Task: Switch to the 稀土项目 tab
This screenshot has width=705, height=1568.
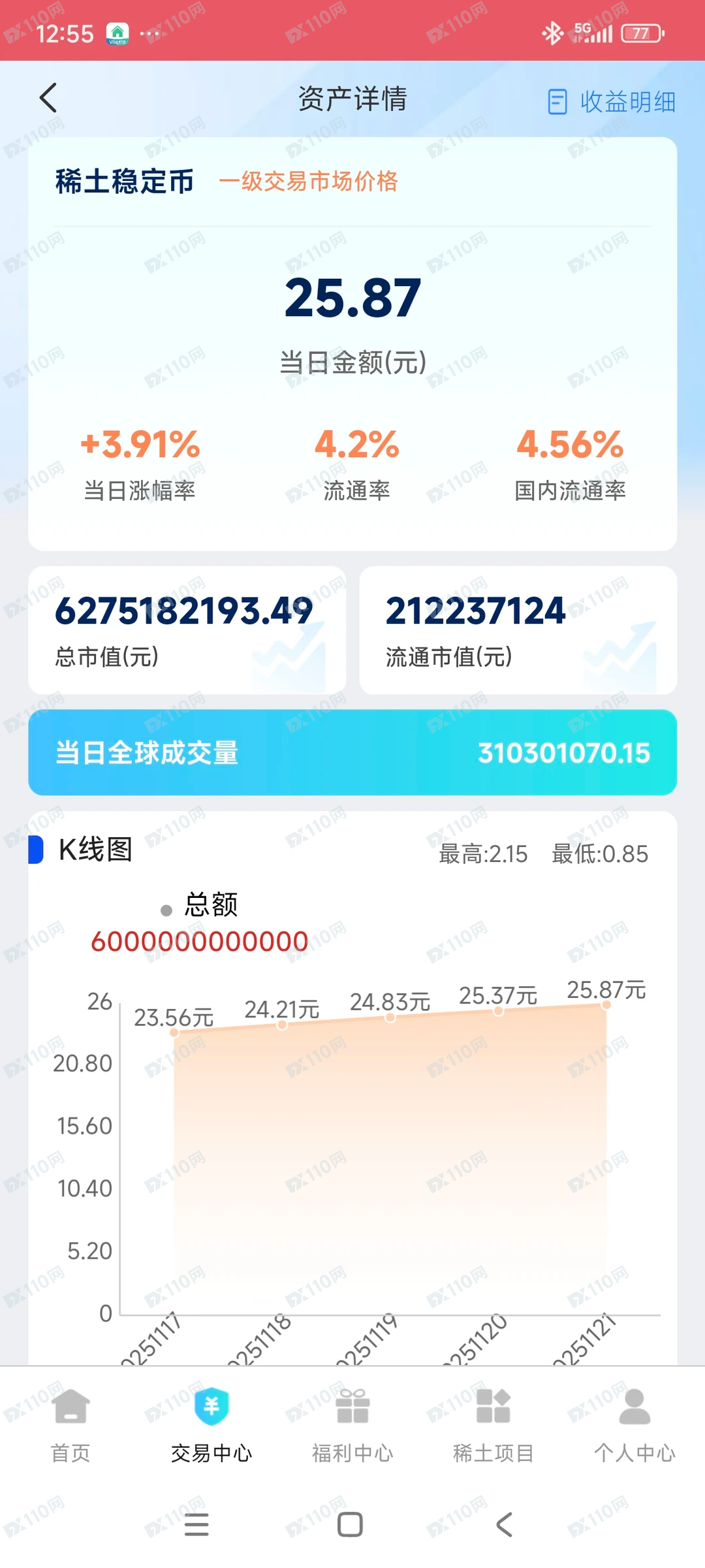Action: click(493, 1452)
